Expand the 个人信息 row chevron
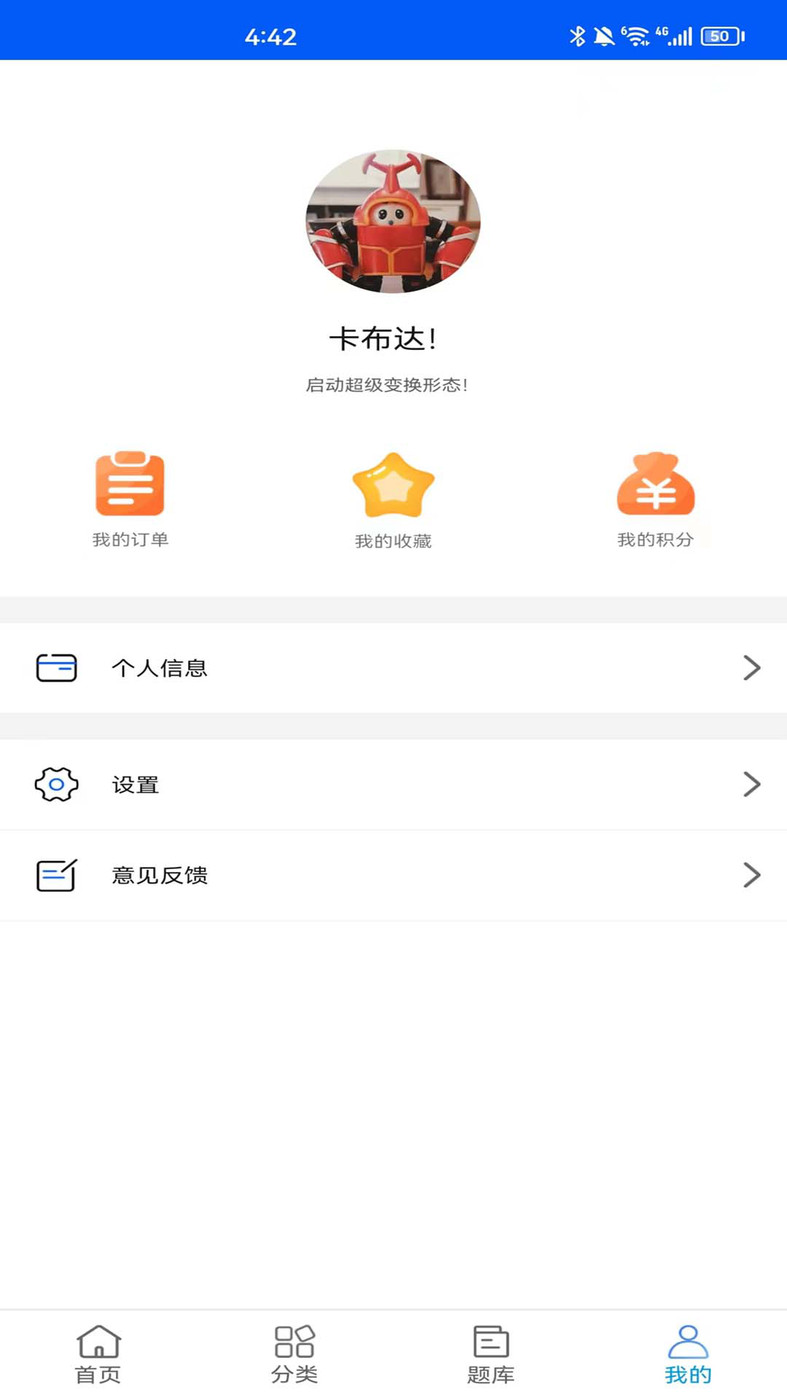The image size is (787, 1400). click(751, 667)
